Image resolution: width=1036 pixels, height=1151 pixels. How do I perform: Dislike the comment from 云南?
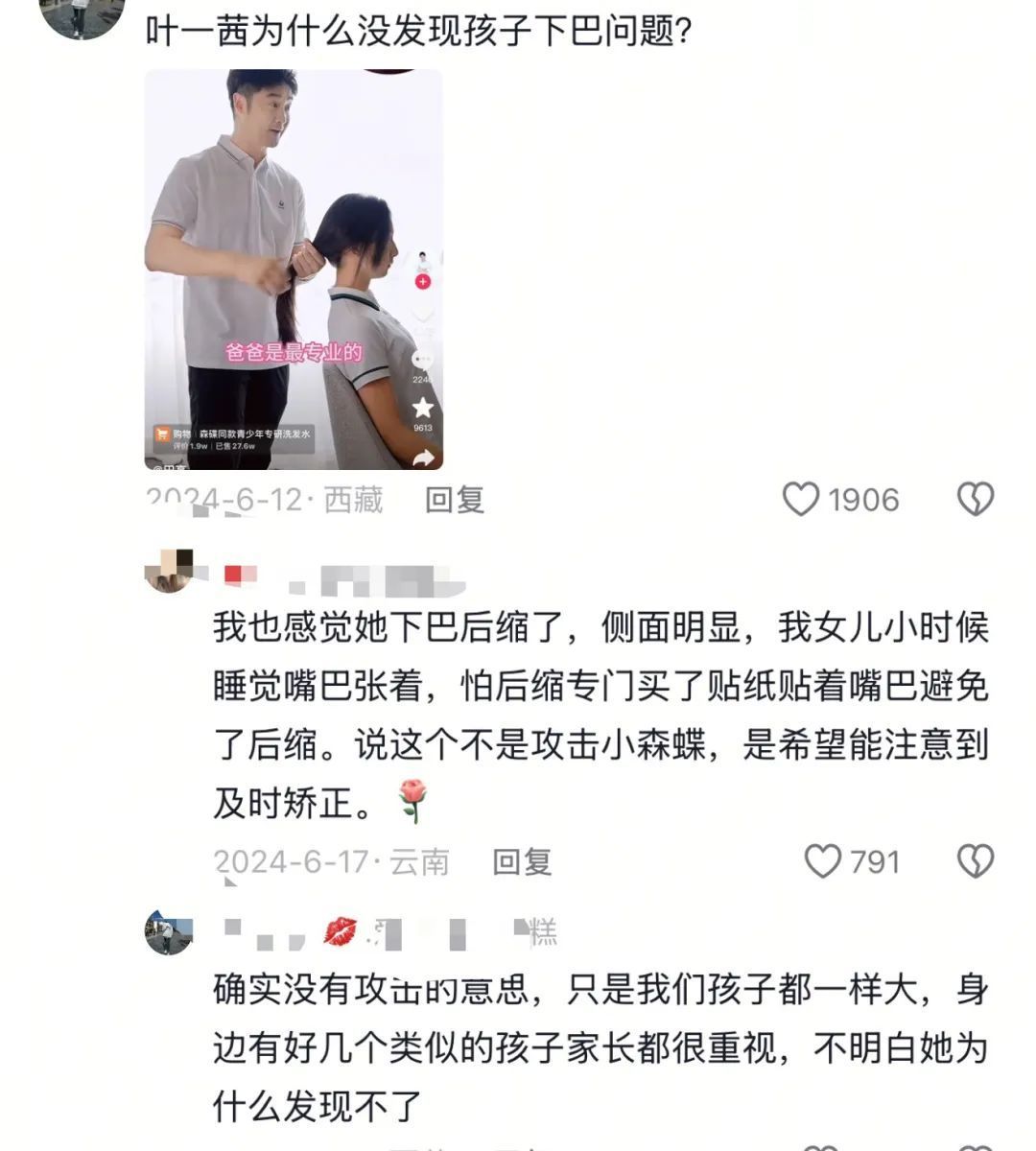[x=976, y=861]
